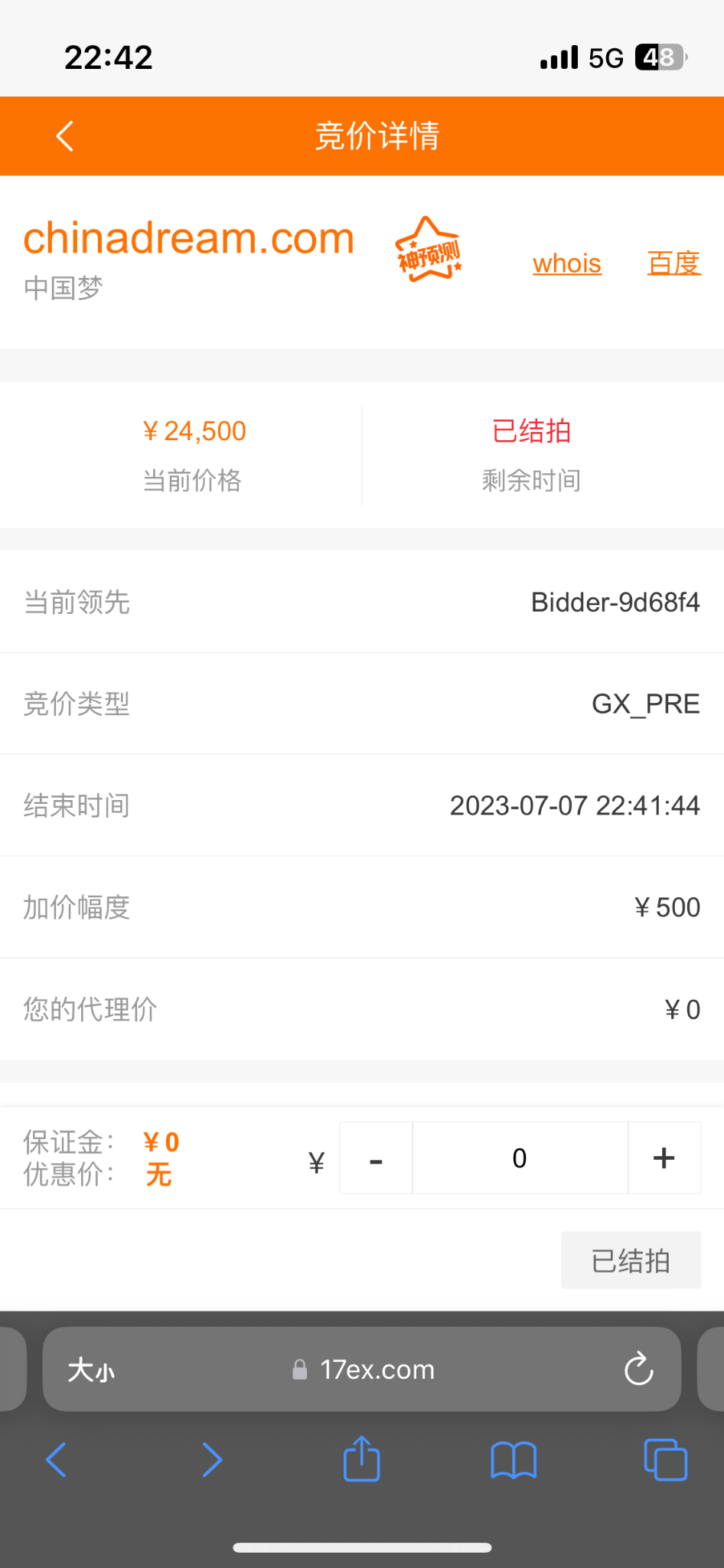Screen dimensions: 724x1568
Task: Tap the 神预测 star badge
Action: 429,250
